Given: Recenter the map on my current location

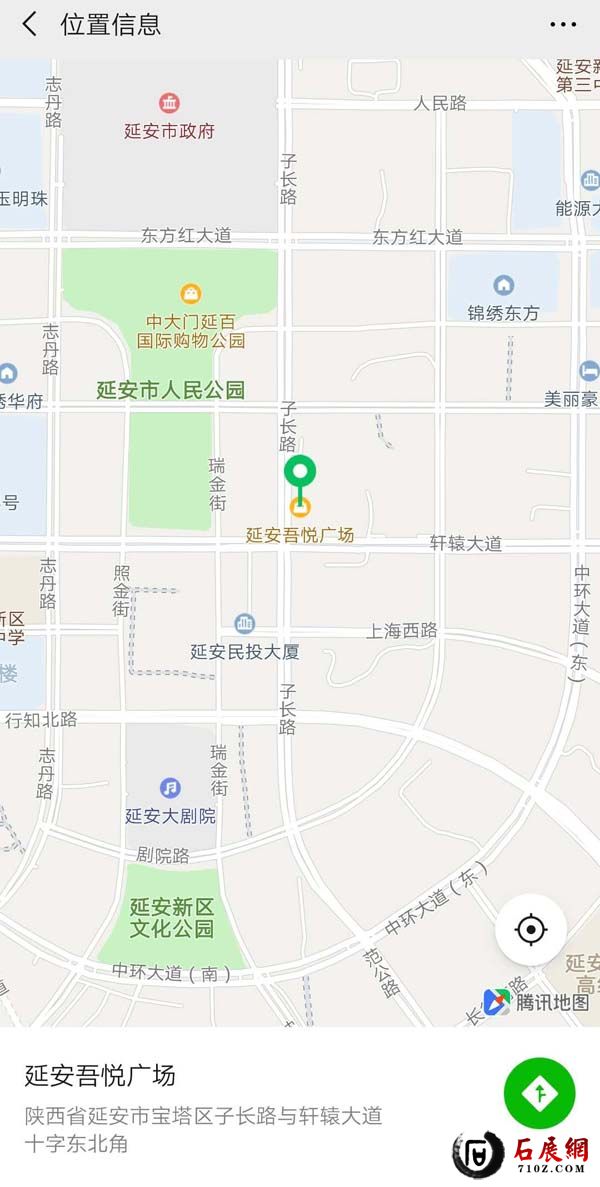Looking at the screenshot, I should pyautogui.click(x=531, y=930).
